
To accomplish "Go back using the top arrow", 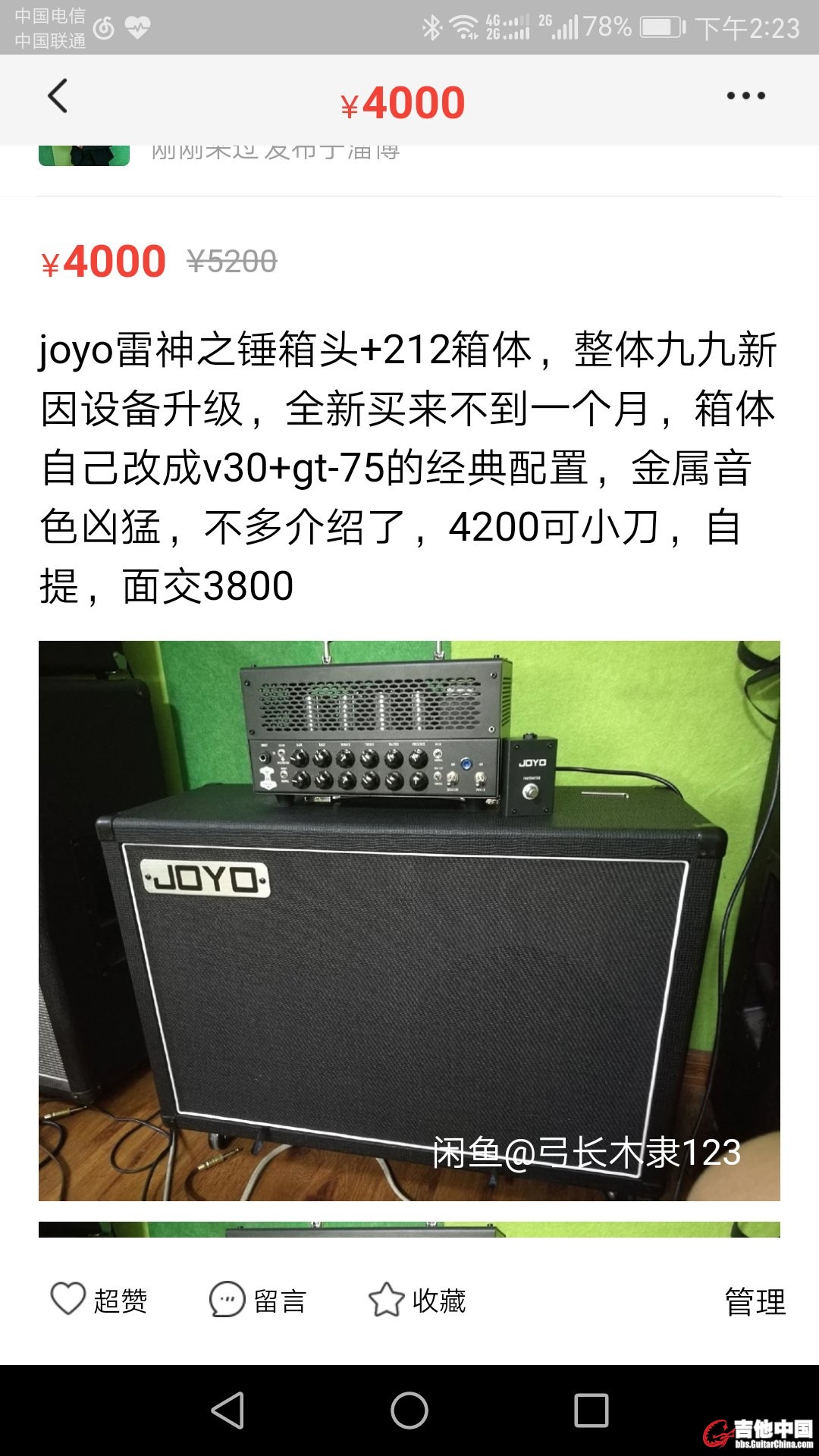I will [x=58, y=96].
